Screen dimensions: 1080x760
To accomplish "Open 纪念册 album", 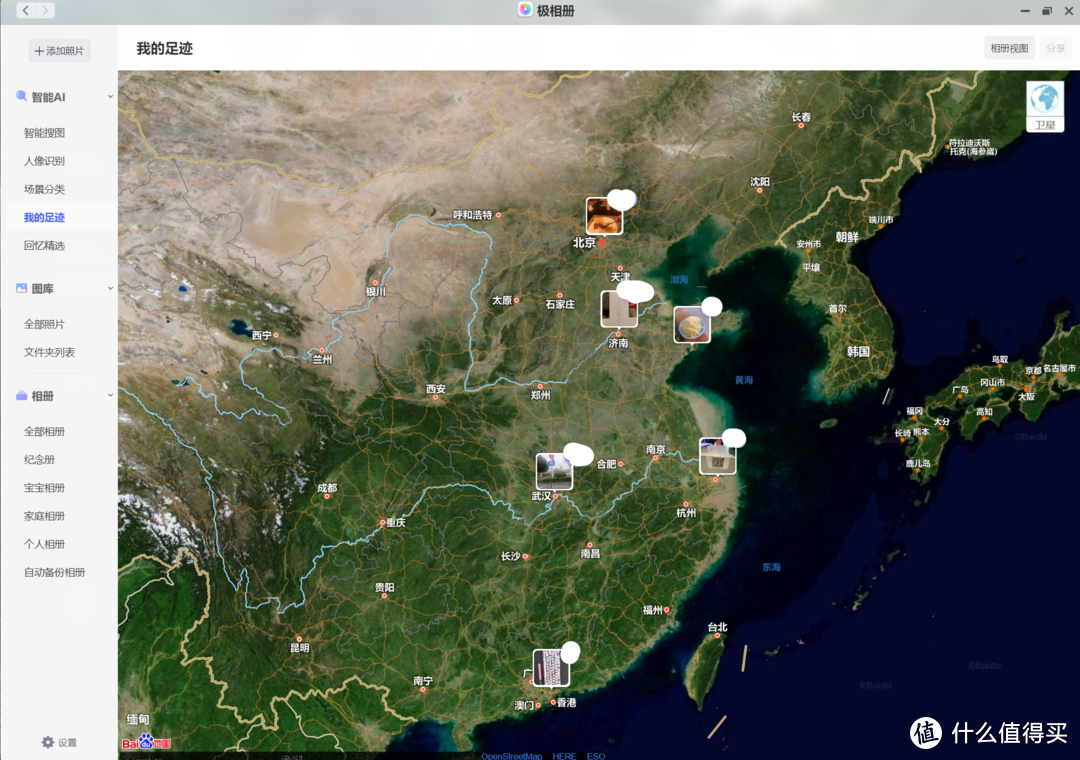I will tap(40, 460).
